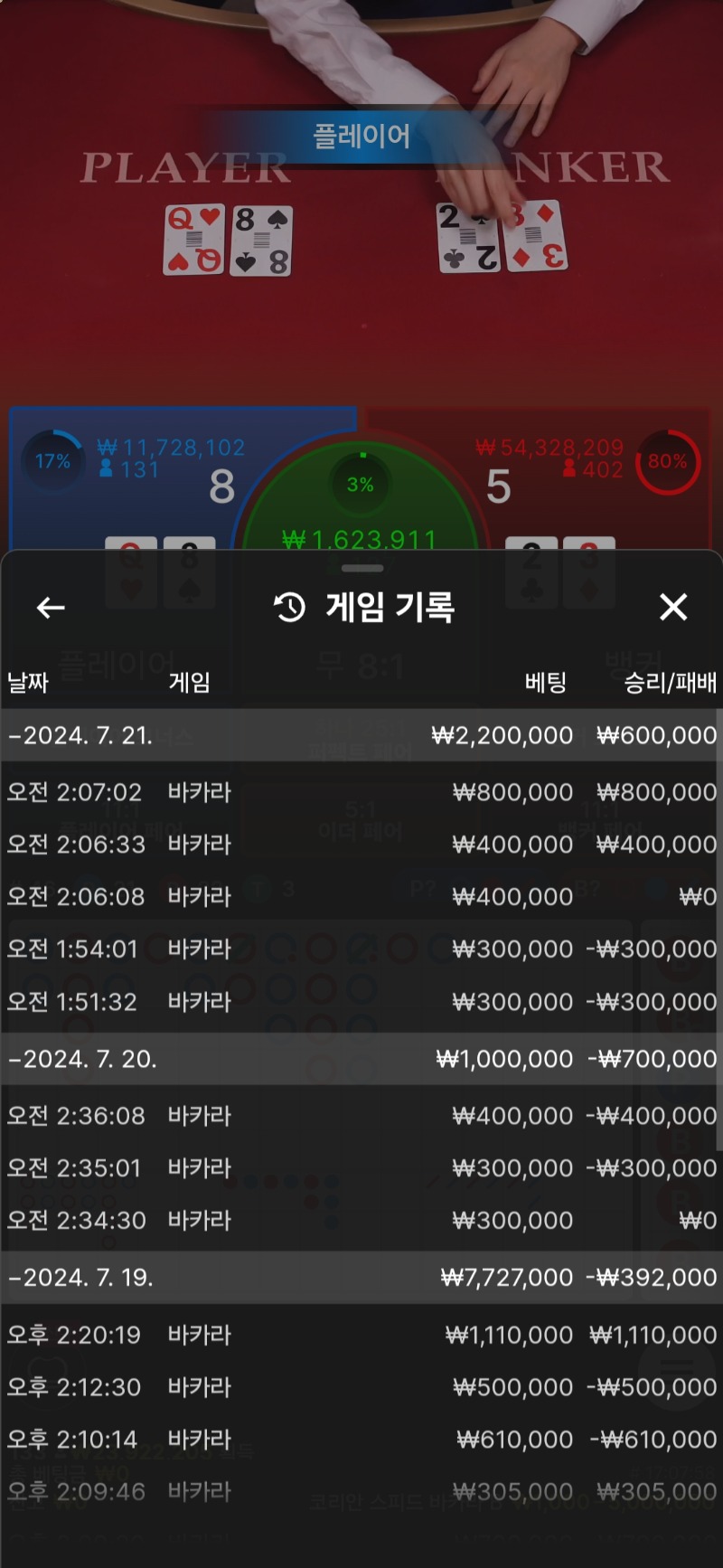This screenshot has height=1568, width=723.
Task: Open the 오전 2:35:01 바카라 record
Action: pos(361,1168)
